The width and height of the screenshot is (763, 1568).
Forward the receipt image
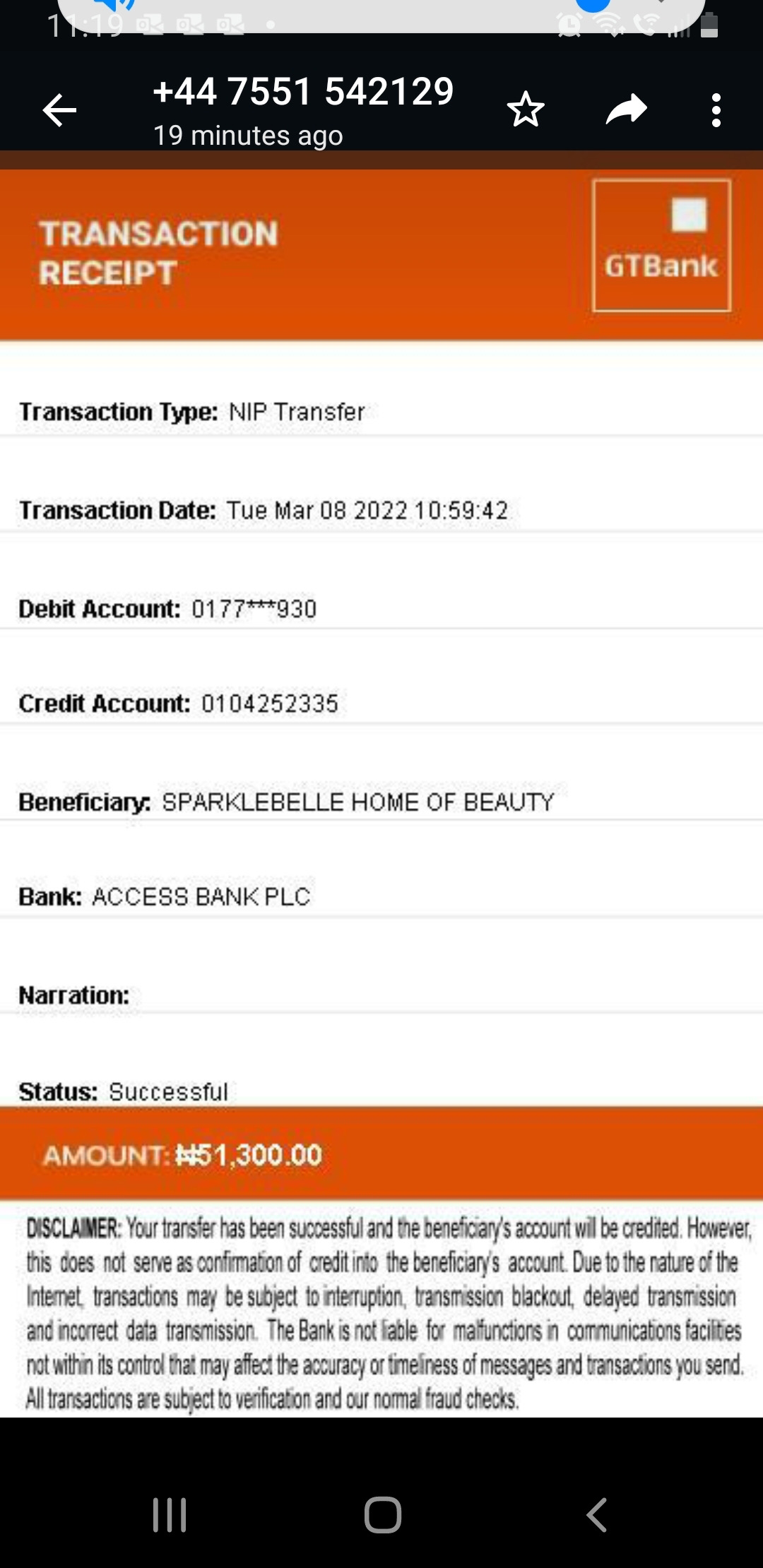[626, 109]
